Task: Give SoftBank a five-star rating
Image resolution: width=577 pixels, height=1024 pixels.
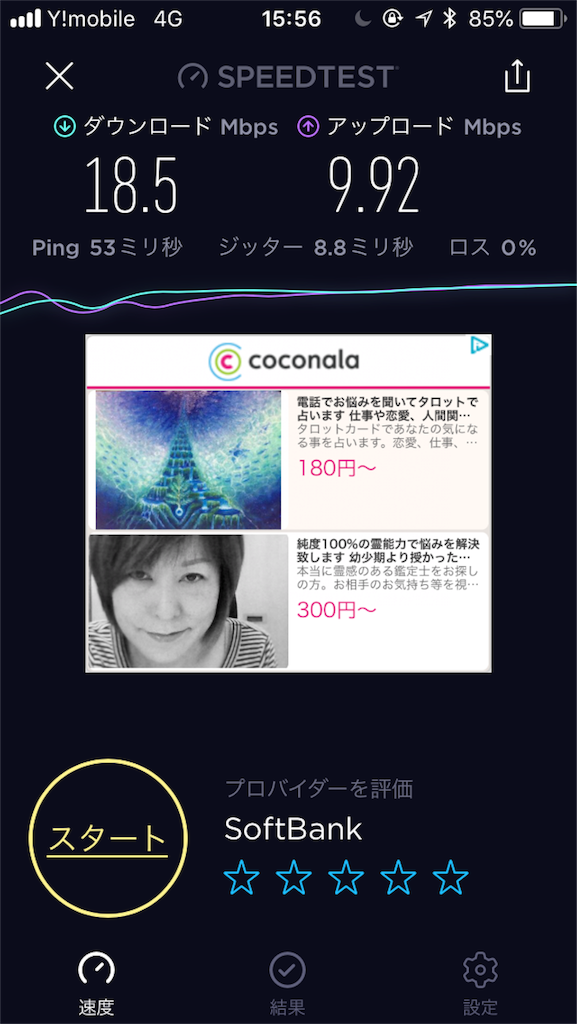Action: click(451, 877)
